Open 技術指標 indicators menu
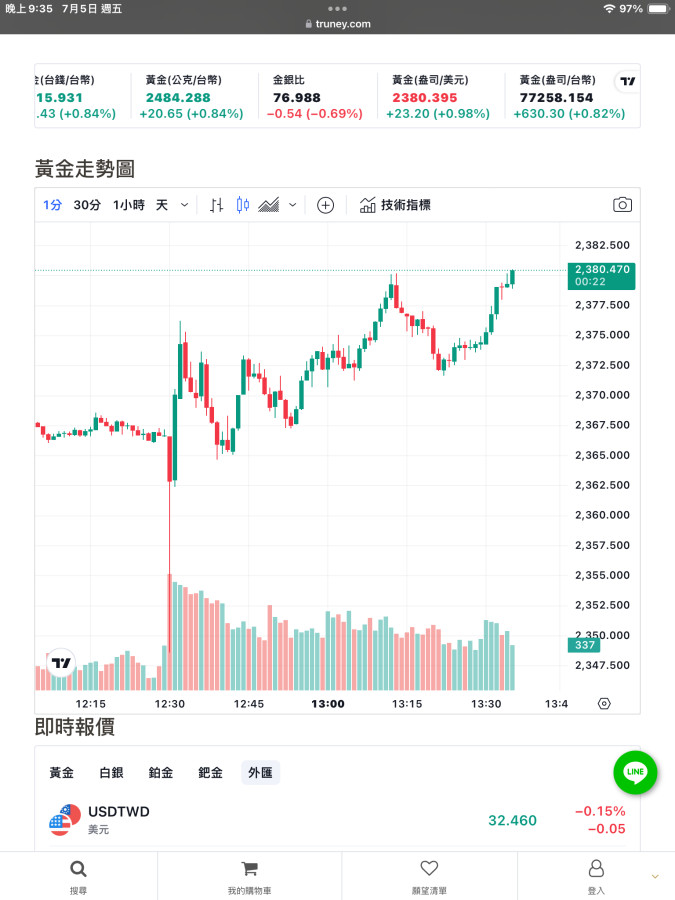675x900 pixels. 395,205
